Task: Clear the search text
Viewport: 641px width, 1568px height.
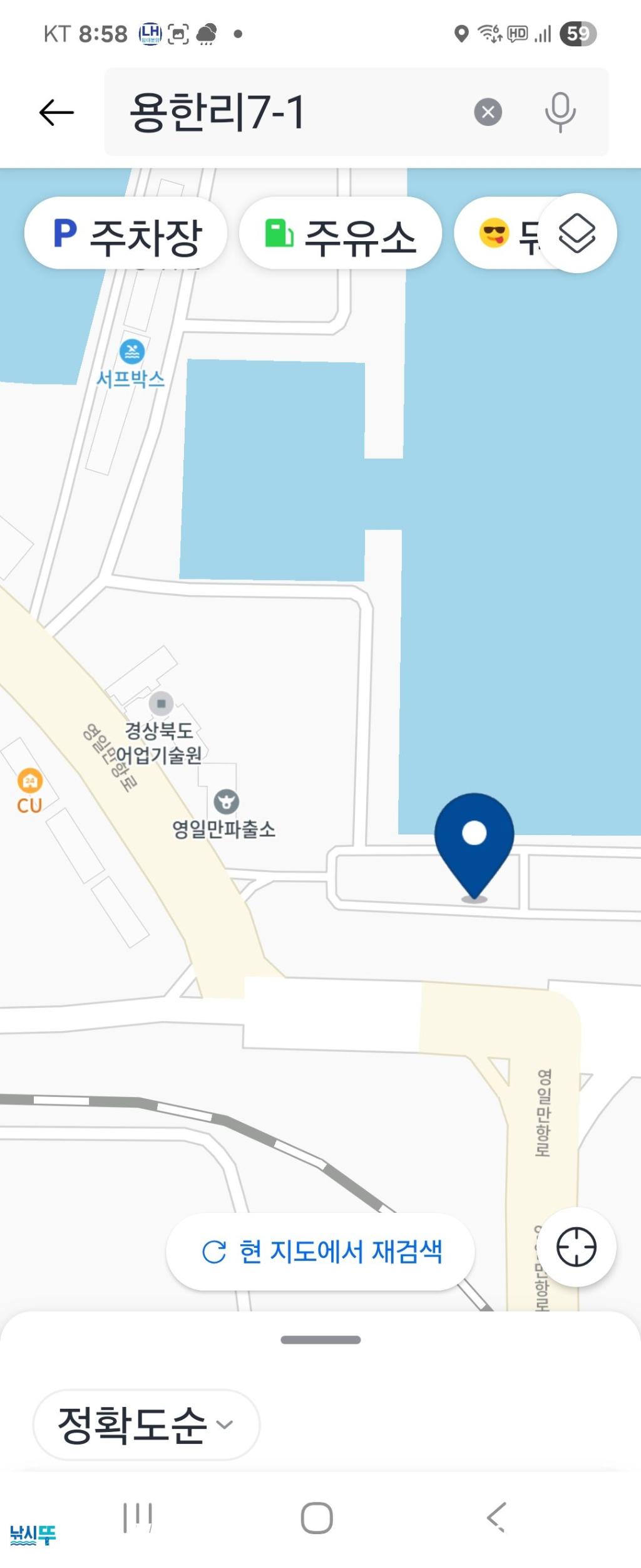Action: (488, 113)
